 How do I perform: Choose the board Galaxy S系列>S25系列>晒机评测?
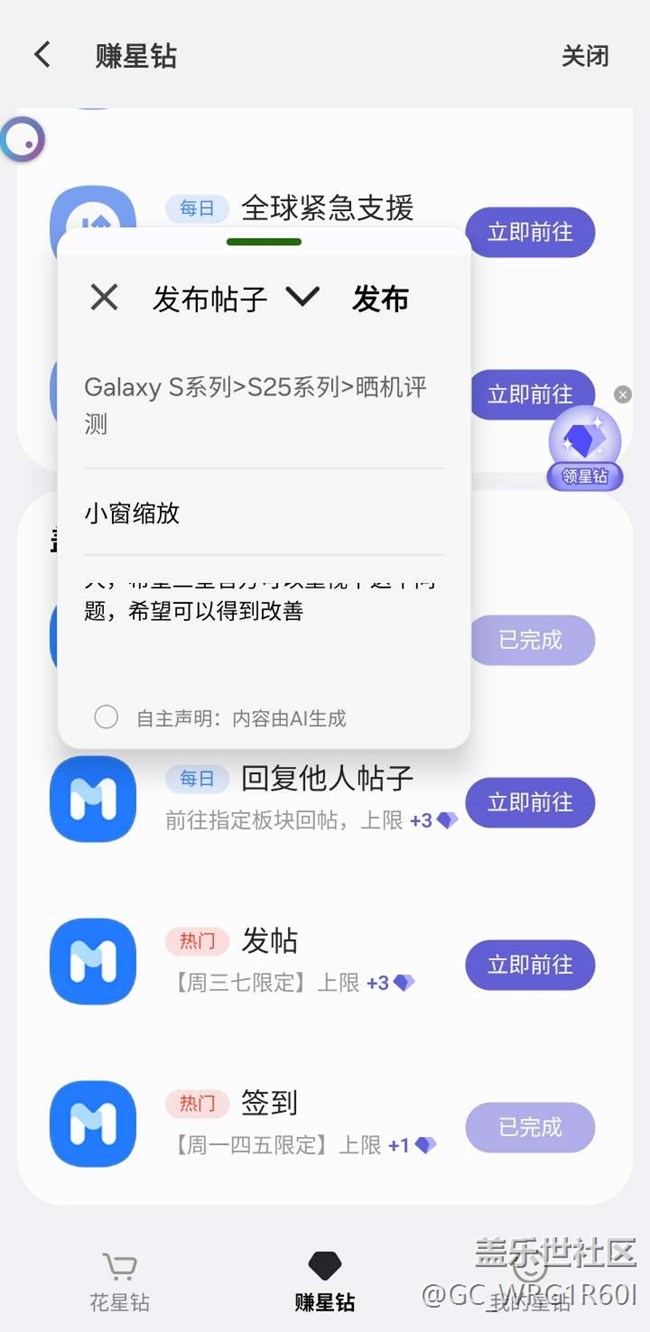(x=256, y=405)
